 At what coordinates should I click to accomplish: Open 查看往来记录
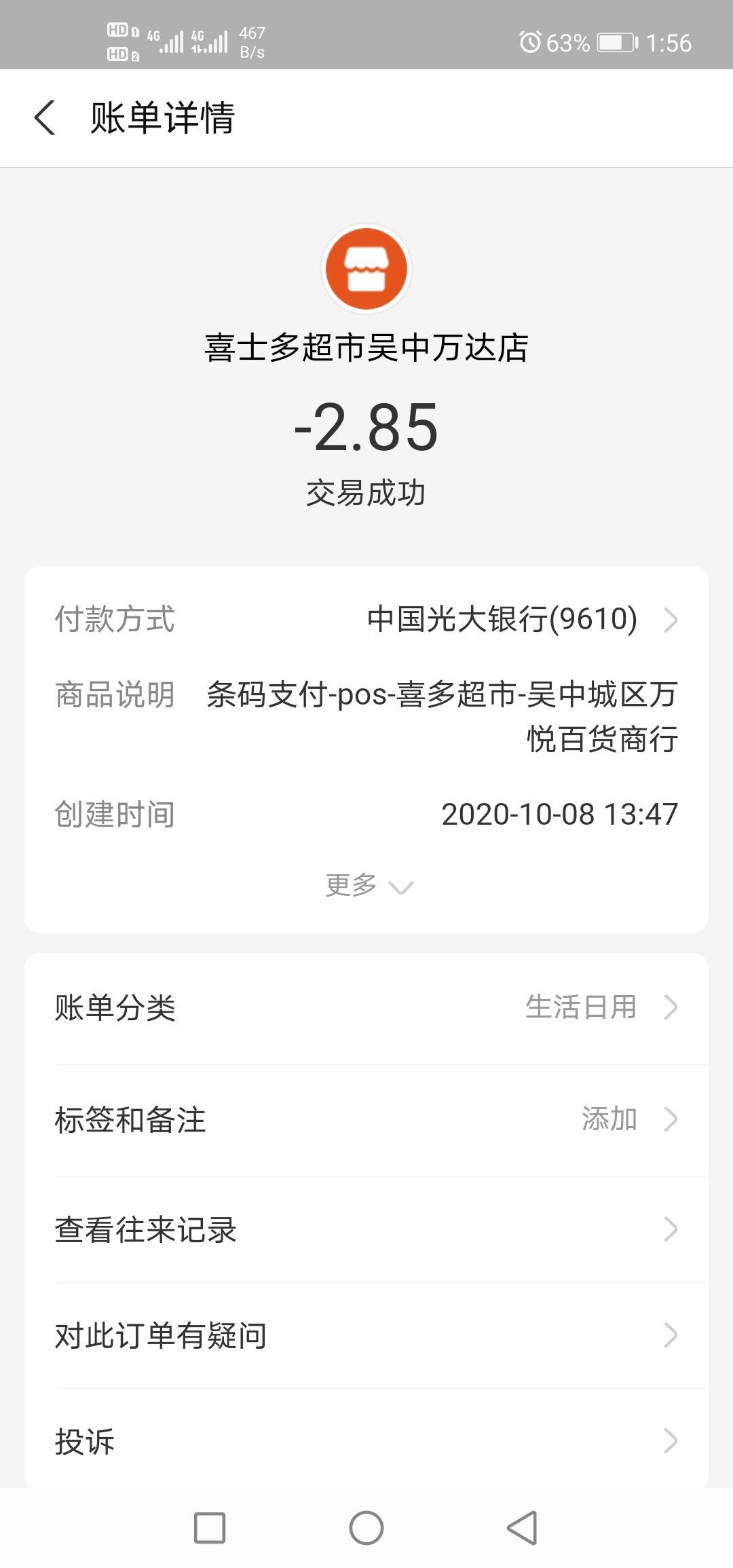click(x=366, y=1229)
